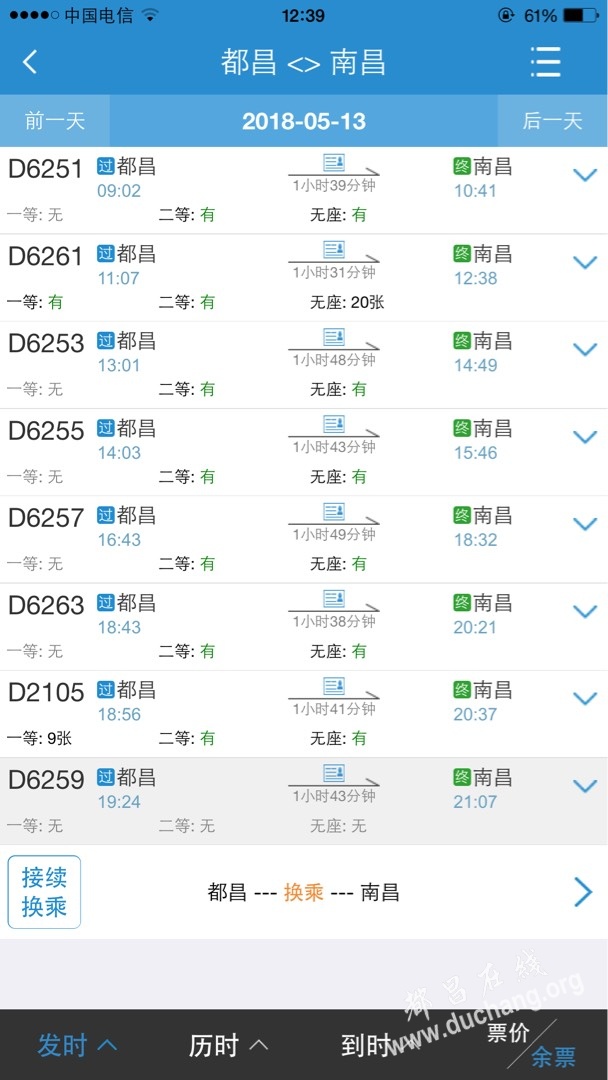The height and width of the screenshot is (1080, 608).
Task: Expand the D6253 train row
Action: [x=585, y=350]
